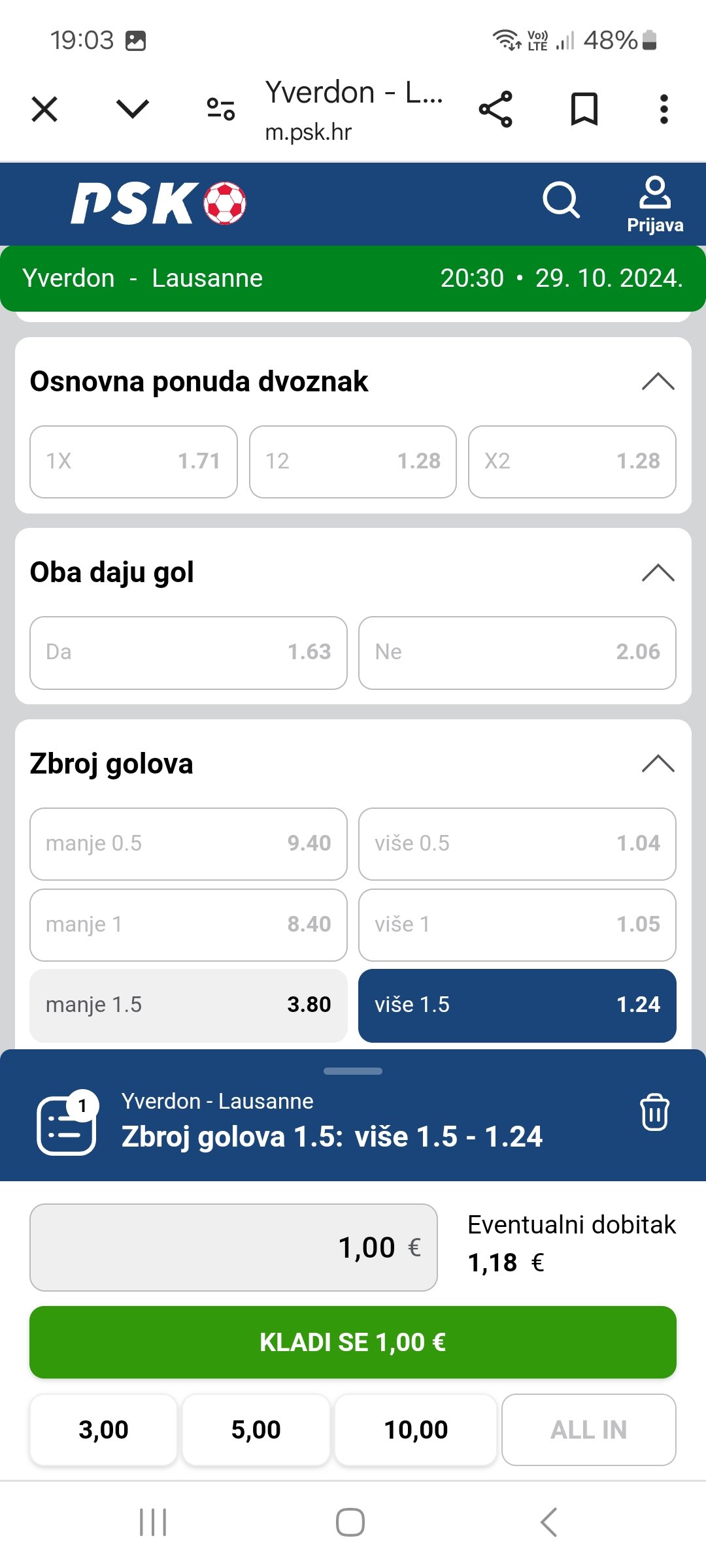The width and height of the screenshot is (706, 1568).
Task: Choose the 5,00 quick stake
Action: (x=256, y=1429)
